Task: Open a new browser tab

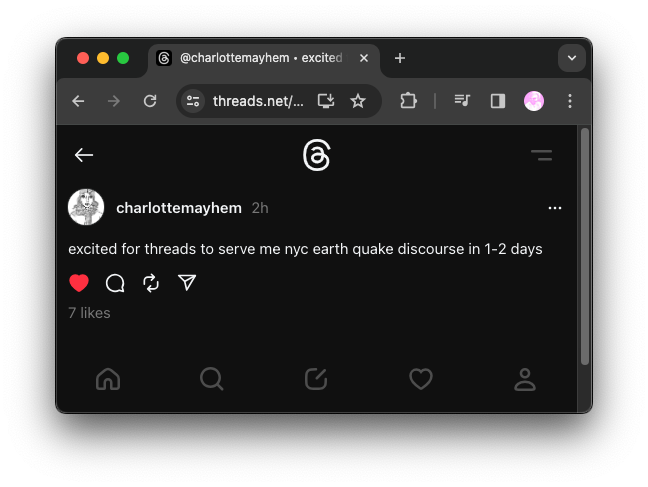Action: pos(400,58)
